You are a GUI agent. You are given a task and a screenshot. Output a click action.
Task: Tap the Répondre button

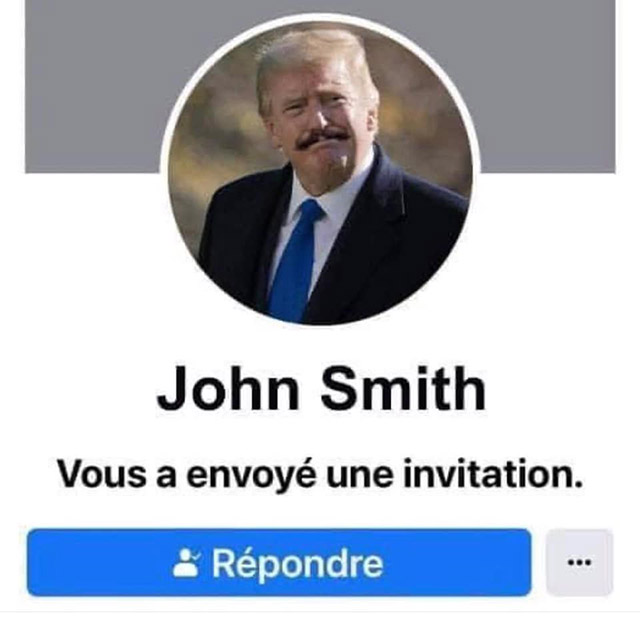pyautogui.click(x=278, y=563)
